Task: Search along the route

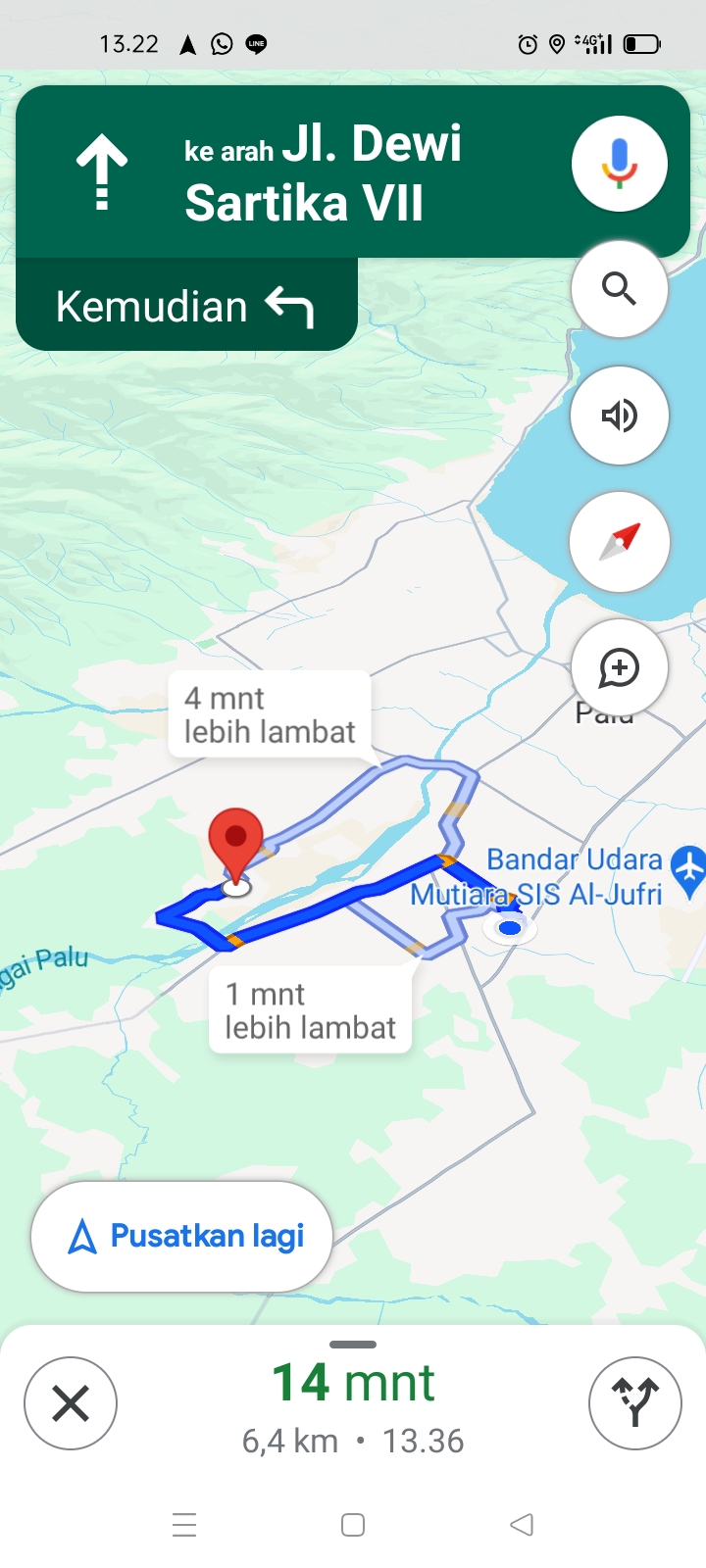Action: [x=620, y=289]
